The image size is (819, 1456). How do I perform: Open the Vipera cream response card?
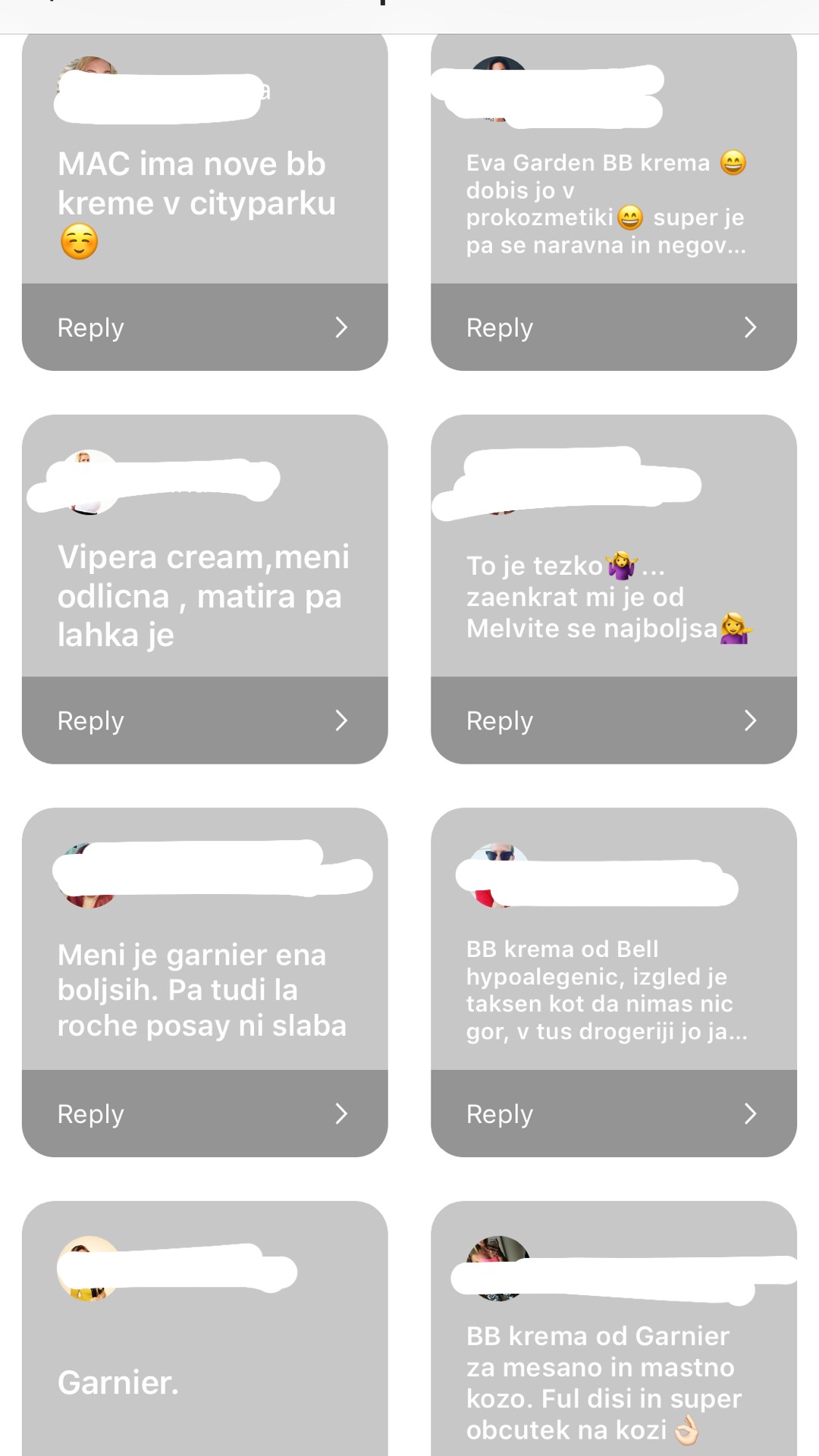click(202, 596)
